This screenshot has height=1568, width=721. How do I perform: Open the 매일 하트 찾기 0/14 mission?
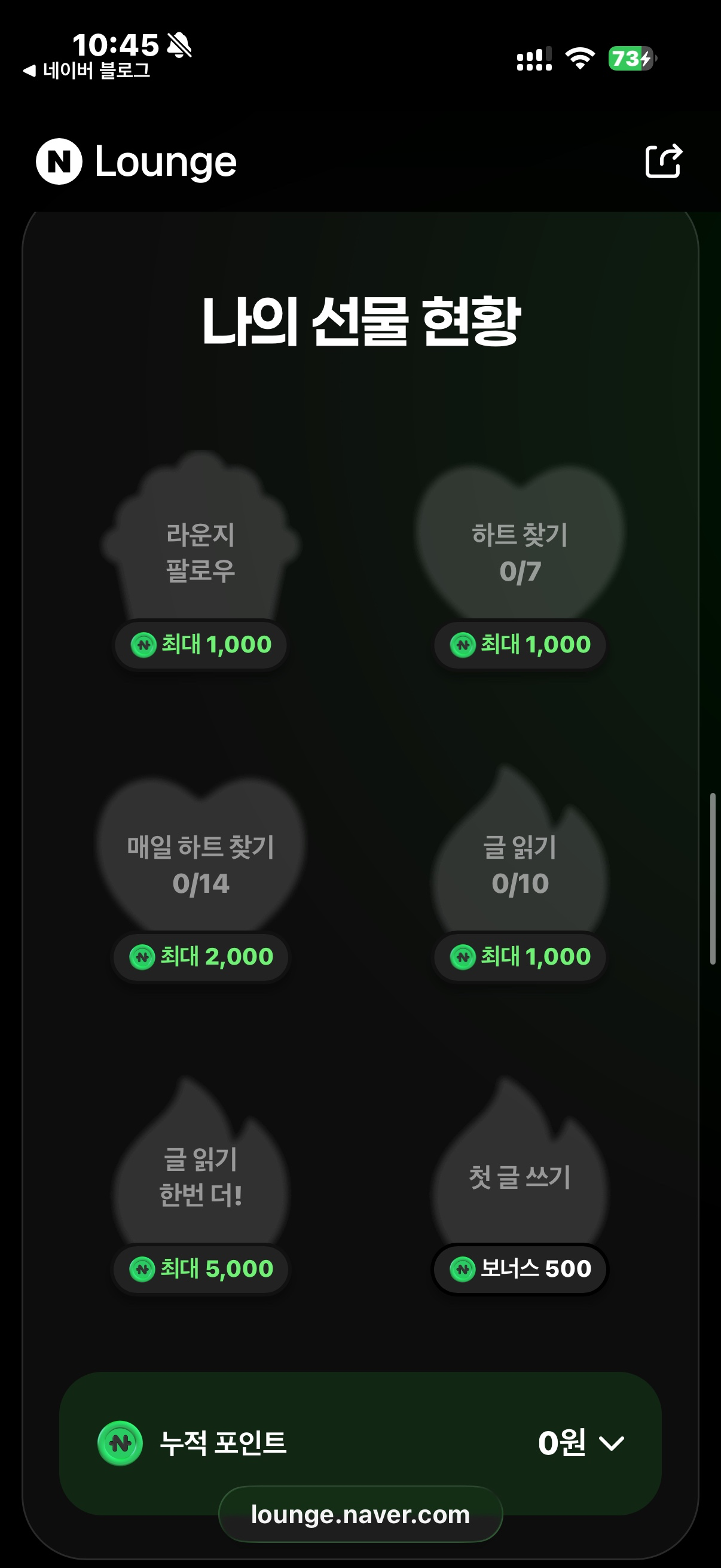[x=200, y=865]
